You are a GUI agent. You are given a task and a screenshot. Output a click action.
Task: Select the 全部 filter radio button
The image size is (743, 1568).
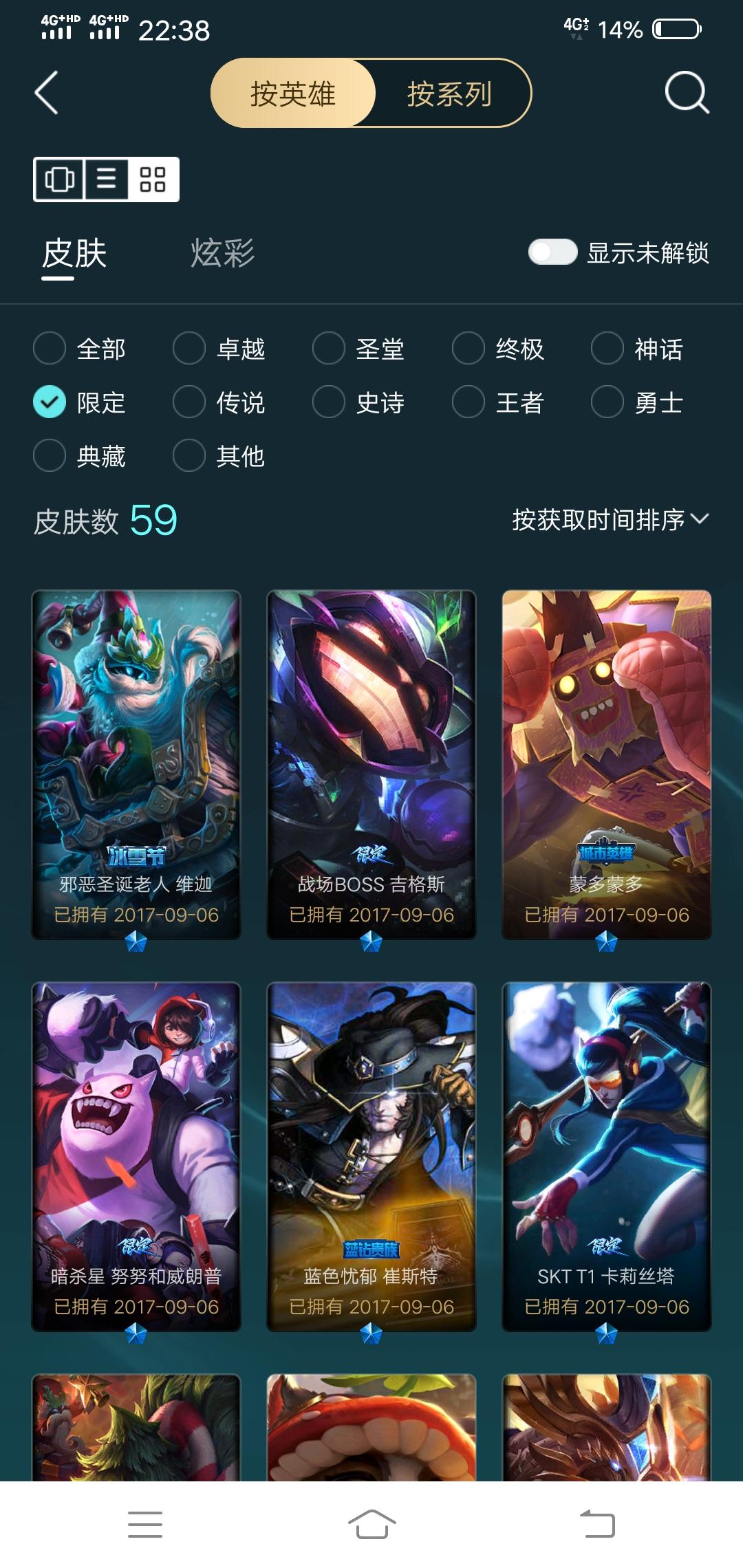tap(49, 349)
